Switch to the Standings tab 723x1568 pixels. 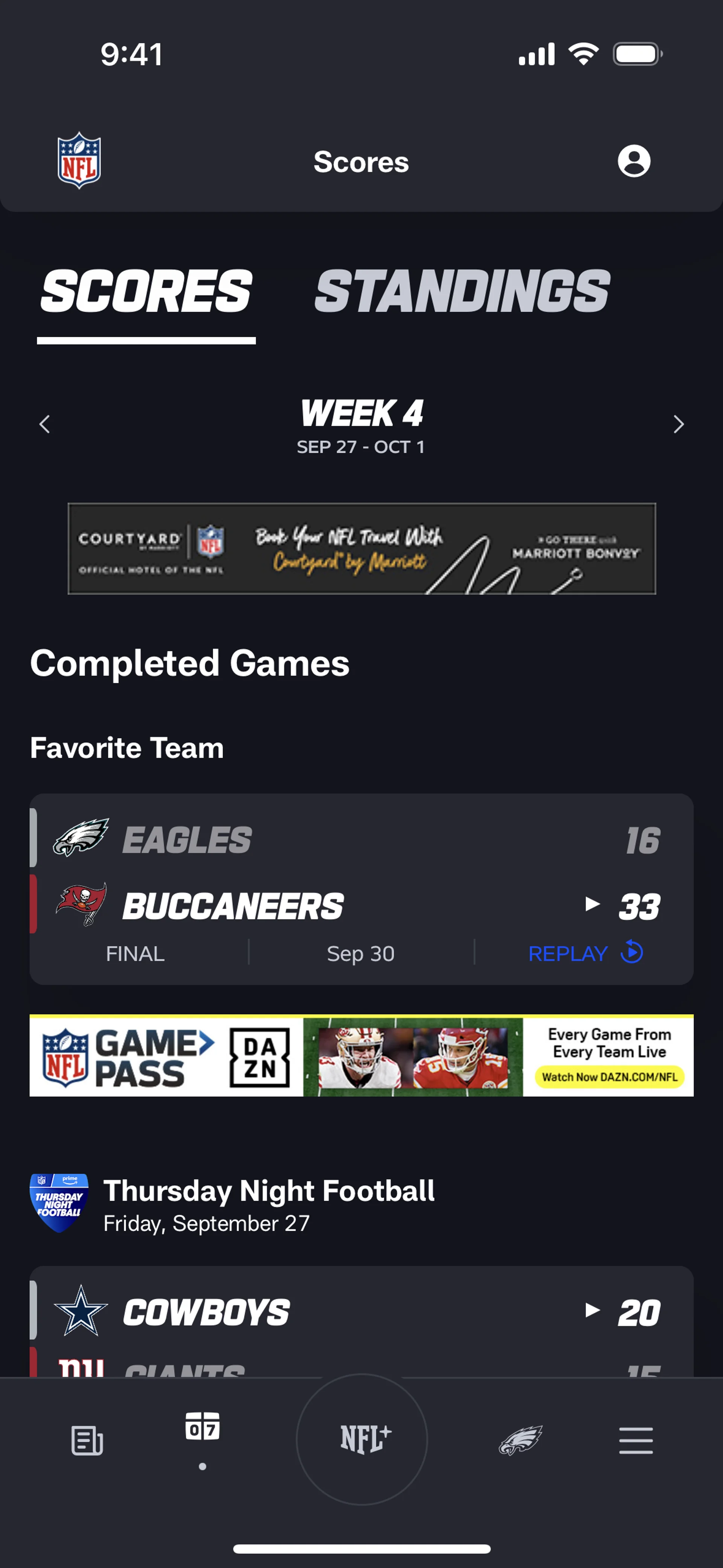tap(462, 292)
